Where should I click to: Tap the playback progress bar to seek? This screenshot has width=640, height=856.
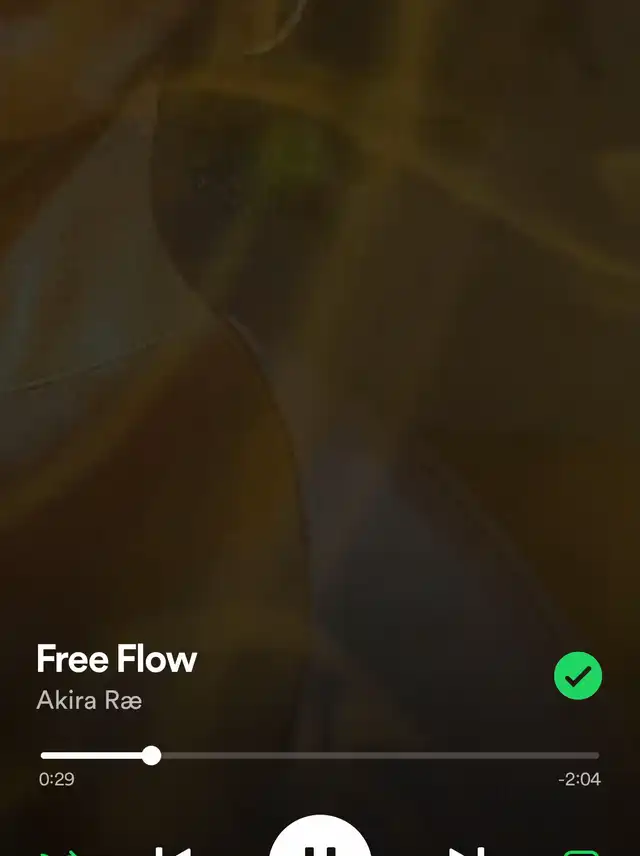click(320, 755)
